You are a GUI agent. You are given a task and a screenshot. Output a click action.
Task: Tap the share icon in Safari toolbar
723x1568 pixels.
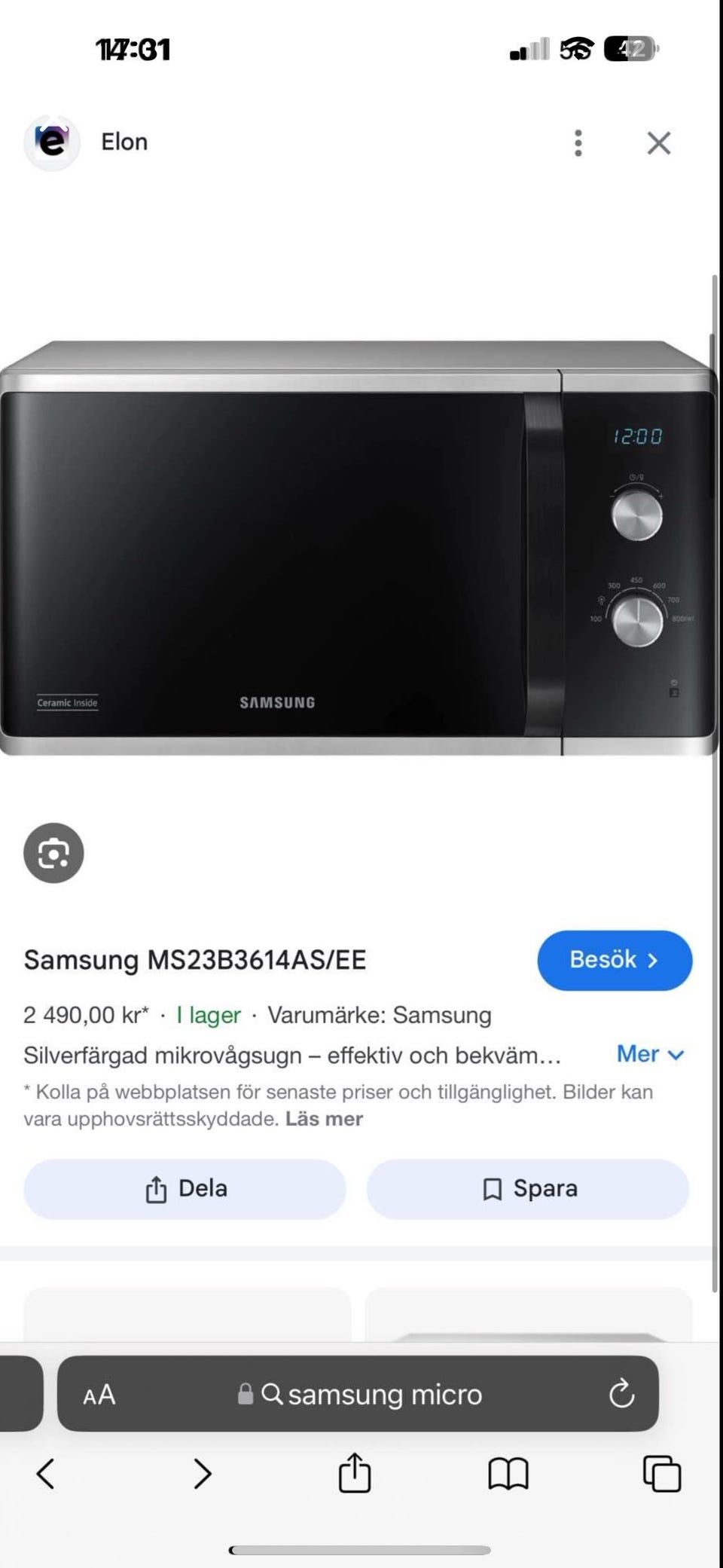pos(355,1475)
